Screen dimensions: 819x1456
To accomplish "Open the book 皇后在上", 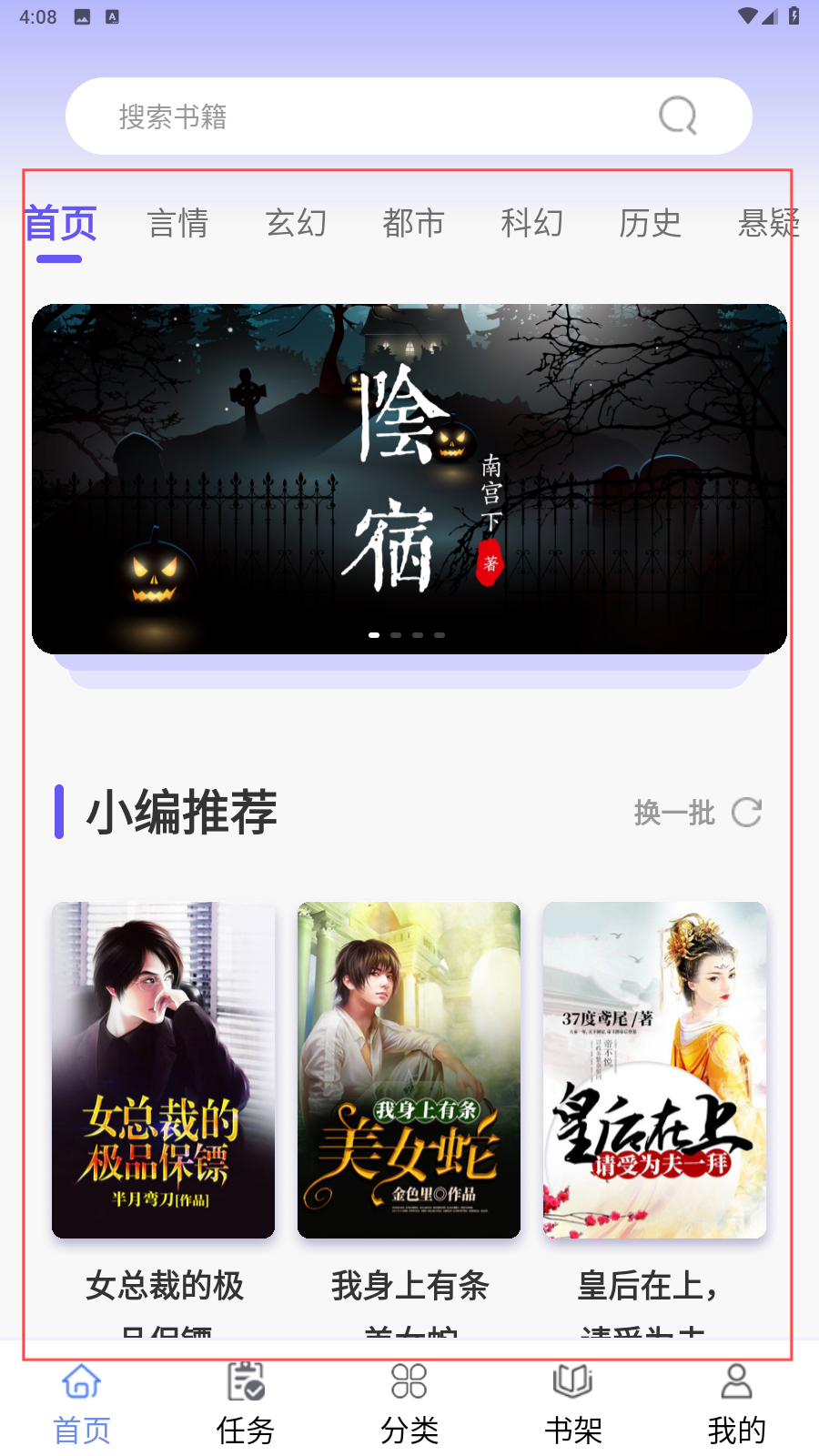I will tap(654, 1070).
